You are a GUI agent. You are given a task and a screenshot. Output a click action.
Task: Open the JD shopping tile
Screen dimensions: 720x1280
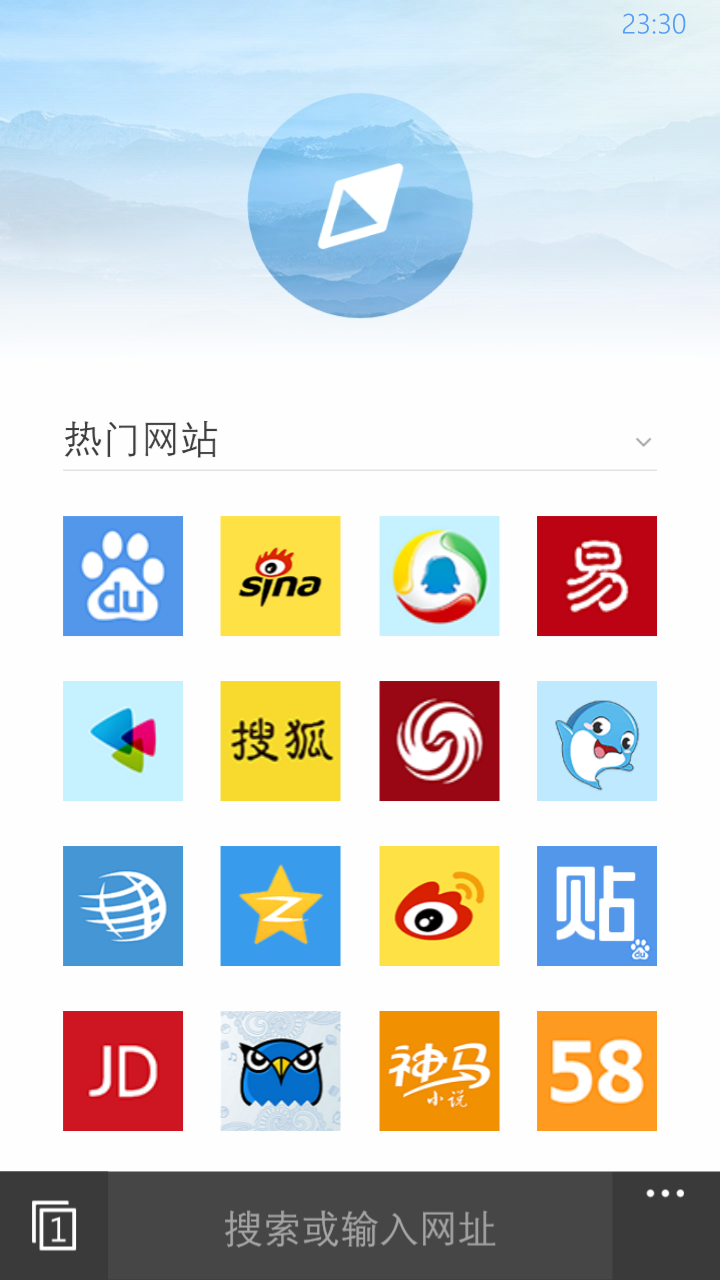pyautogui.click(x=123, y=1071)
